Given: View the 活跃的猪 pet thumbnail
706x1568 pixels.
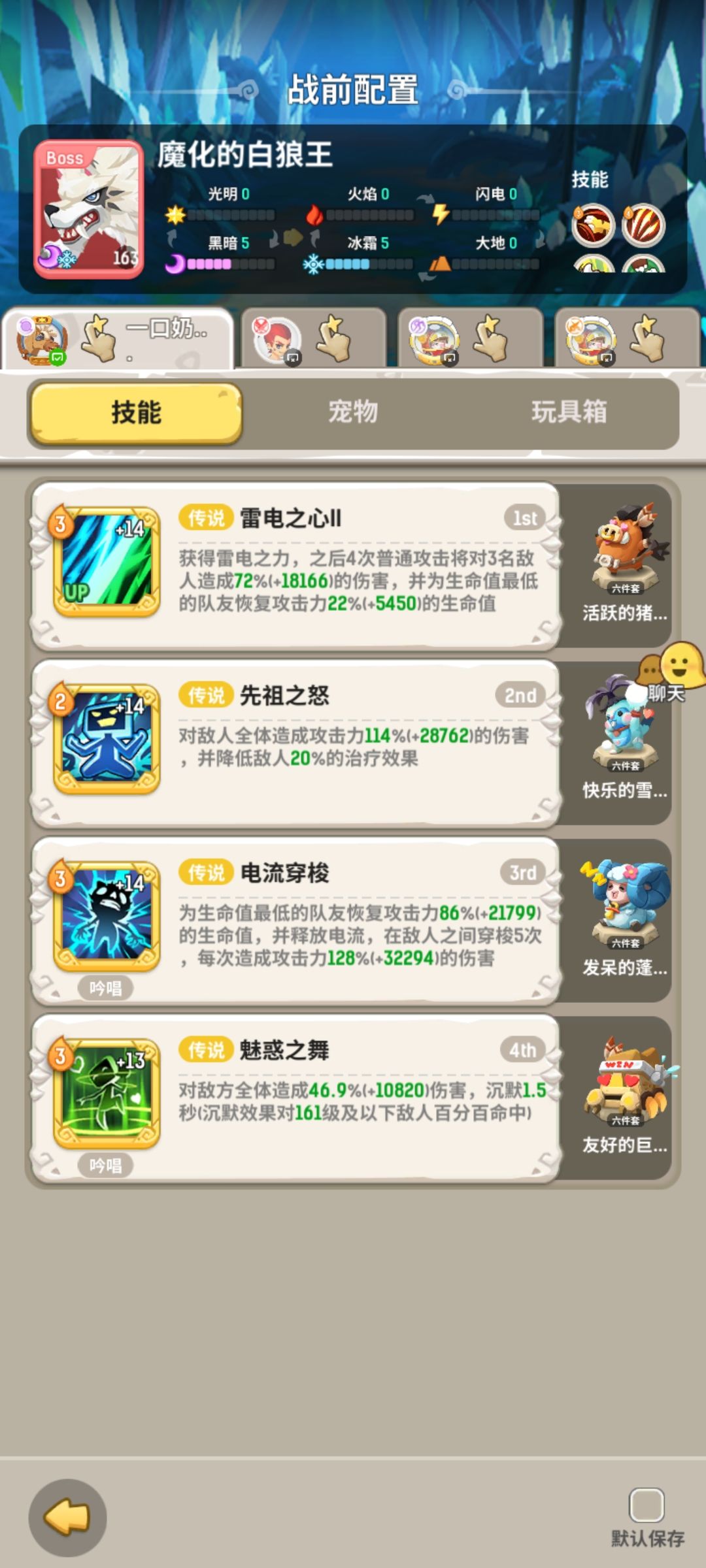Looking at the screenshot, I should pos(626,542).
